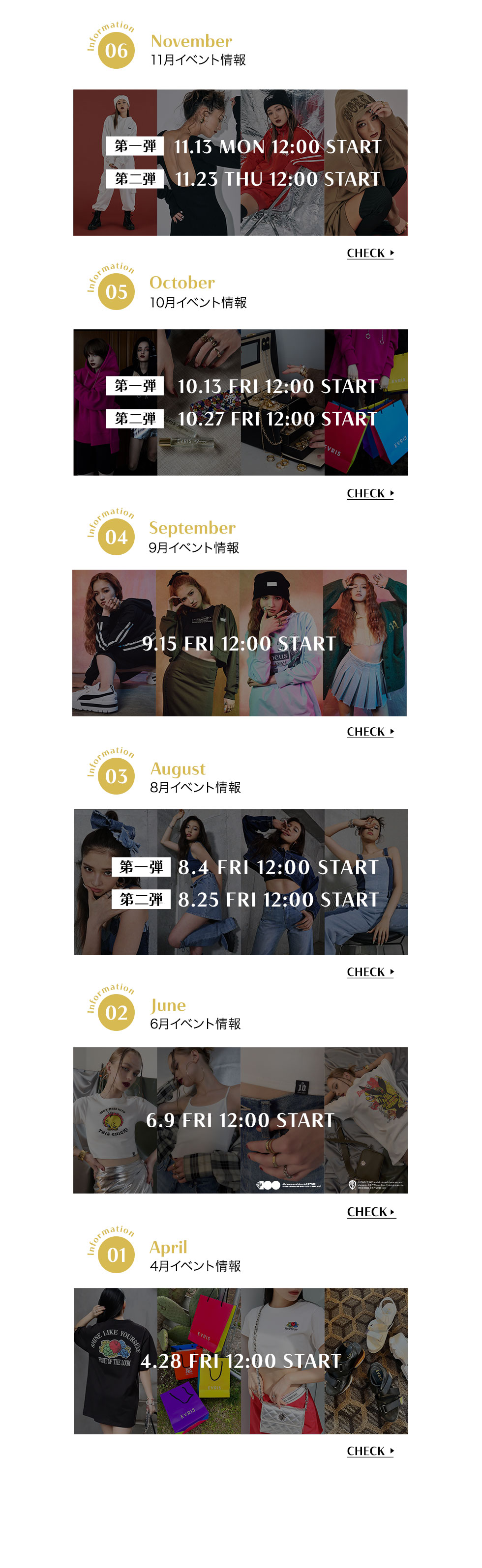Open the CHECK link for August events

(x=370, y=972)
